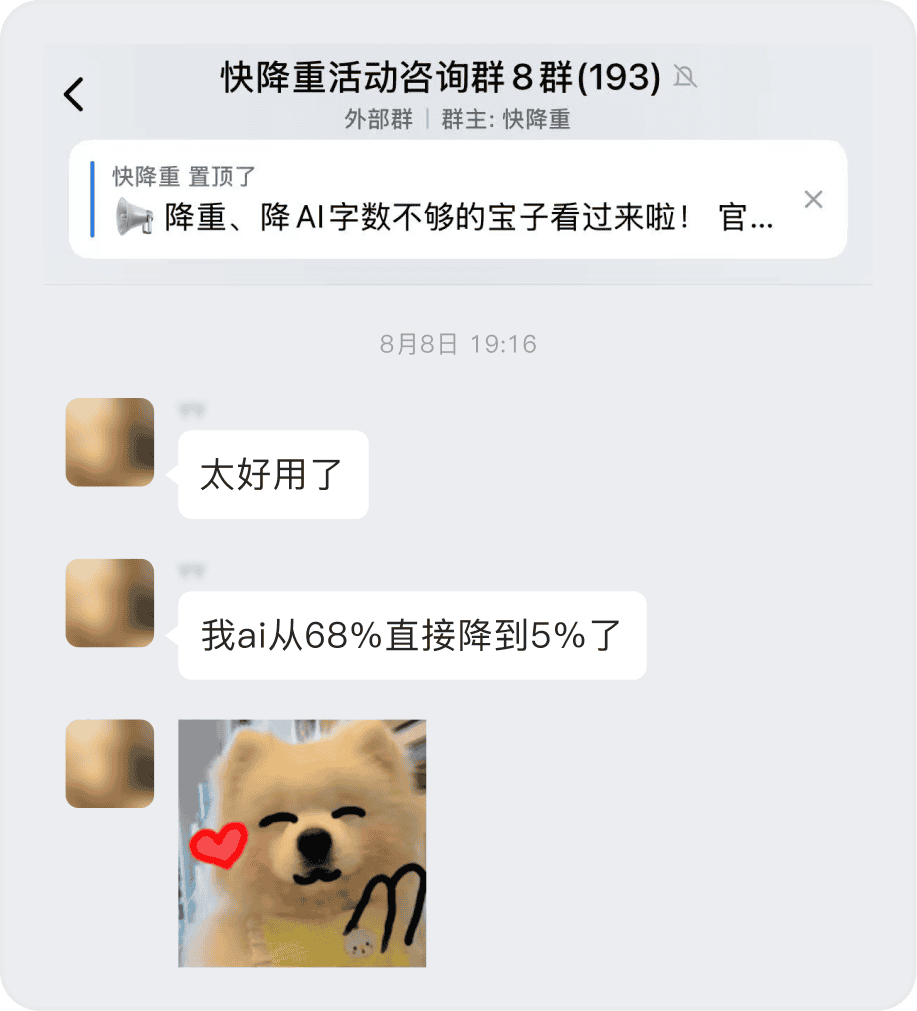Open the dog sticker image
The height and width of the screenshot is (1011, 917).
[x=302, y=843]
